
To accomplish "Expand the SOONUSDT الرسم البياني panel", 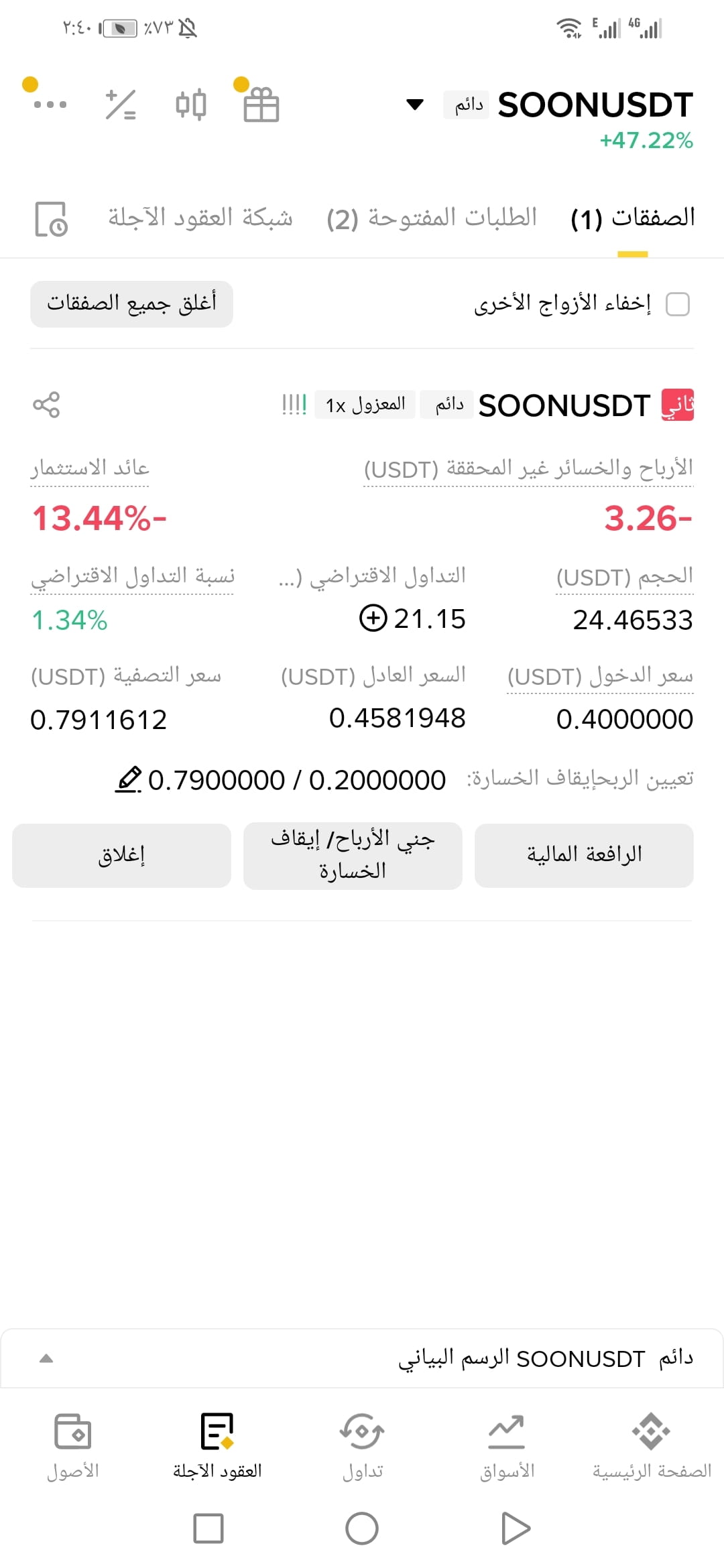I will 362,1358.
